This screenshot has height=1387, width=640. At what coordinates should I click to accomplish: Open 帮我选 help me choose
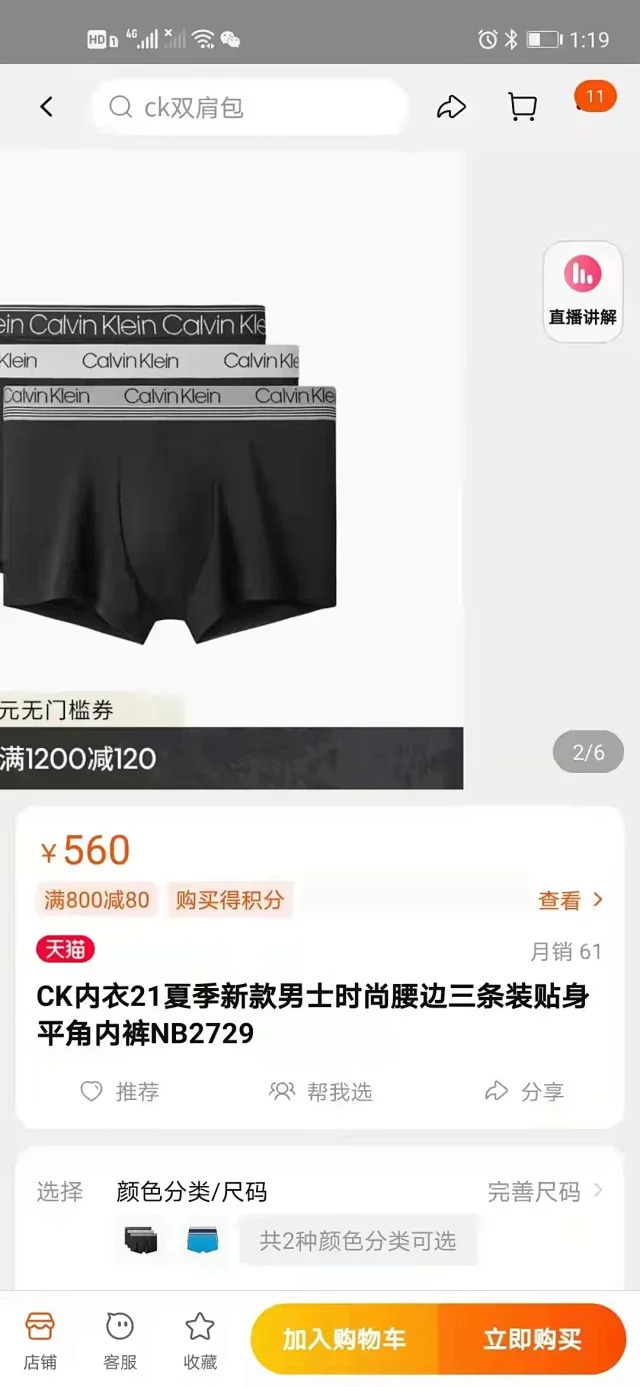coord(321,1092)
